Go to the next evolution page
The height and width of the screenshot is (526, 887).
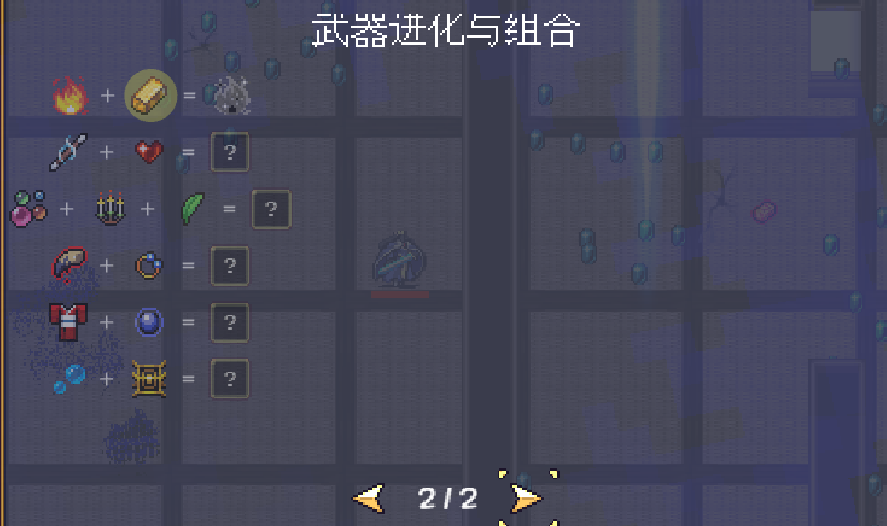(526, 497)
